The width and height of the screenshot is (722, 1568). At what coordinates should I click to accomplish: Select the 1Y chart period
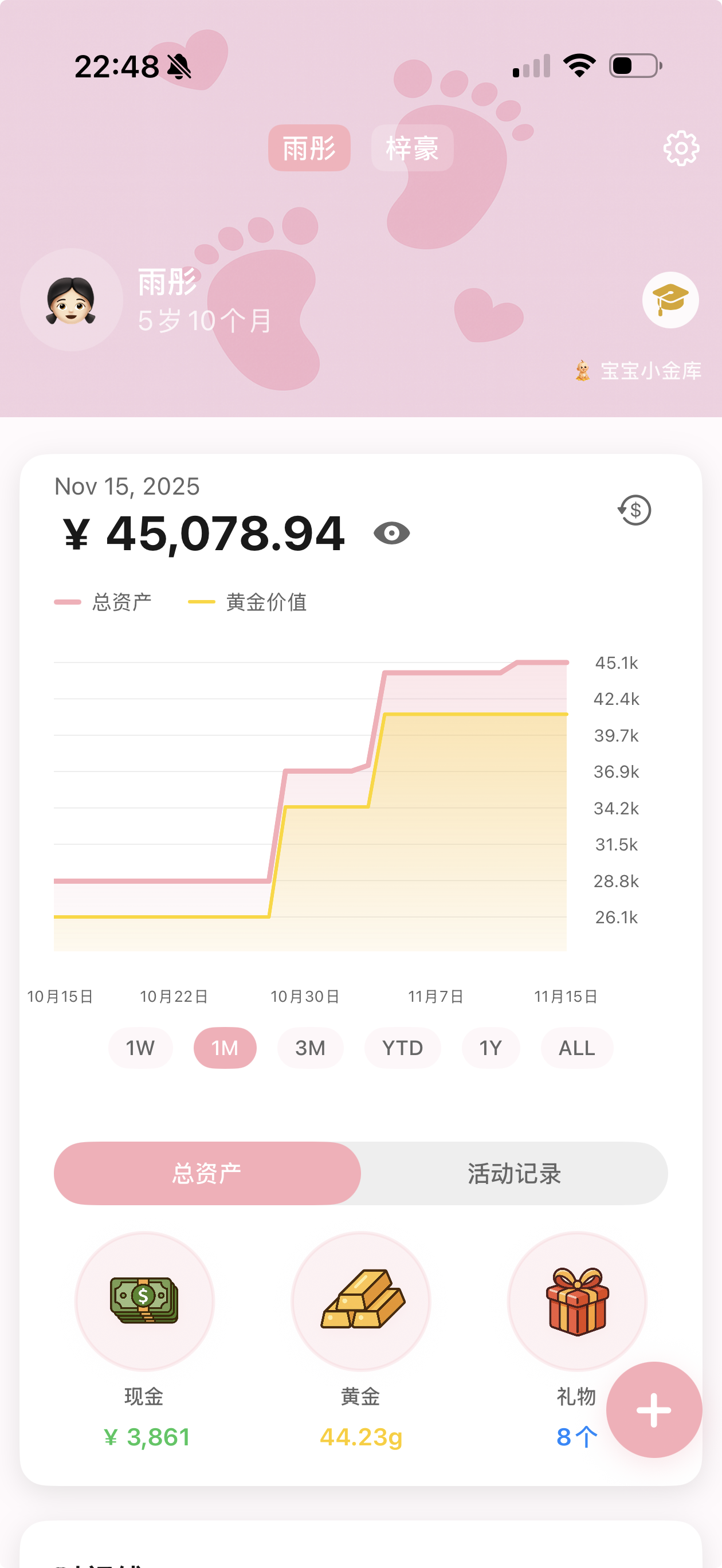point(491,1048)
